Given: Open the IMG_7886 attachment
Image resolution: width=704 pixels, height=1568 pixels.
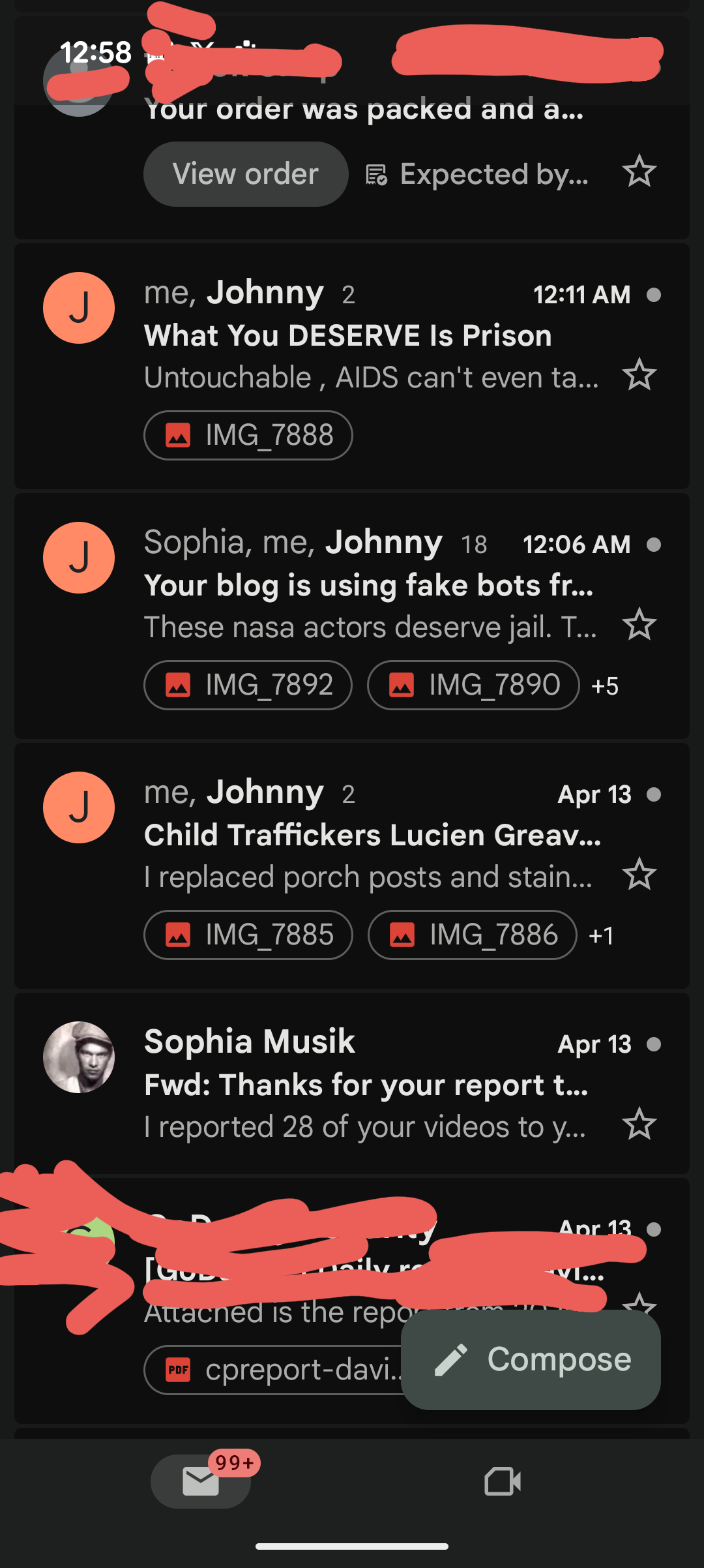Looking at the screenshot, I should pyautogui.click(x=473, y=935).
